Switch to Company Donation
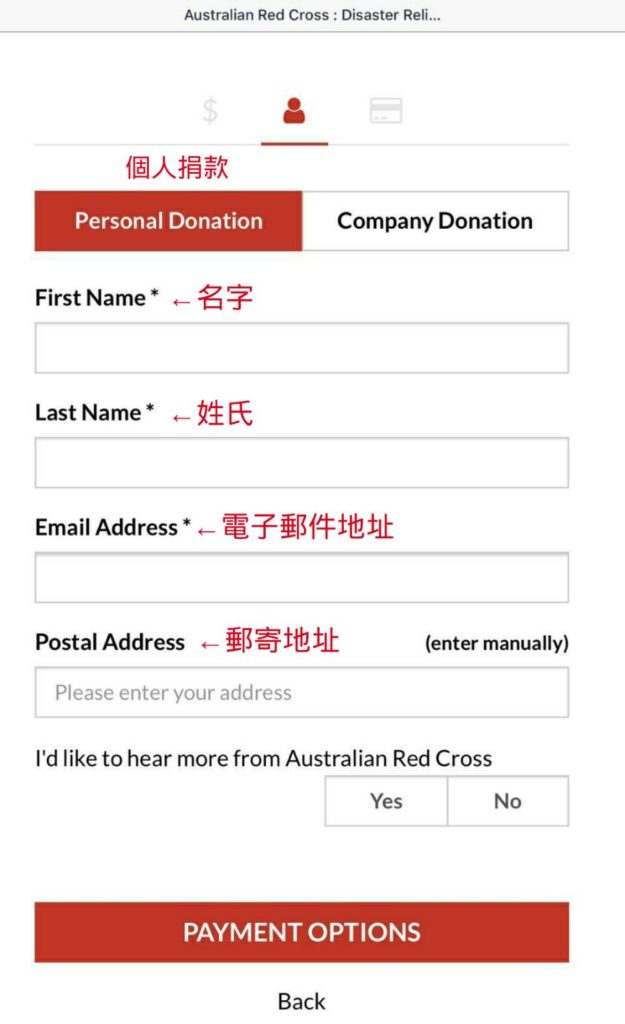This screenshot has width=625, height=1024. click(x=435, y=221)
